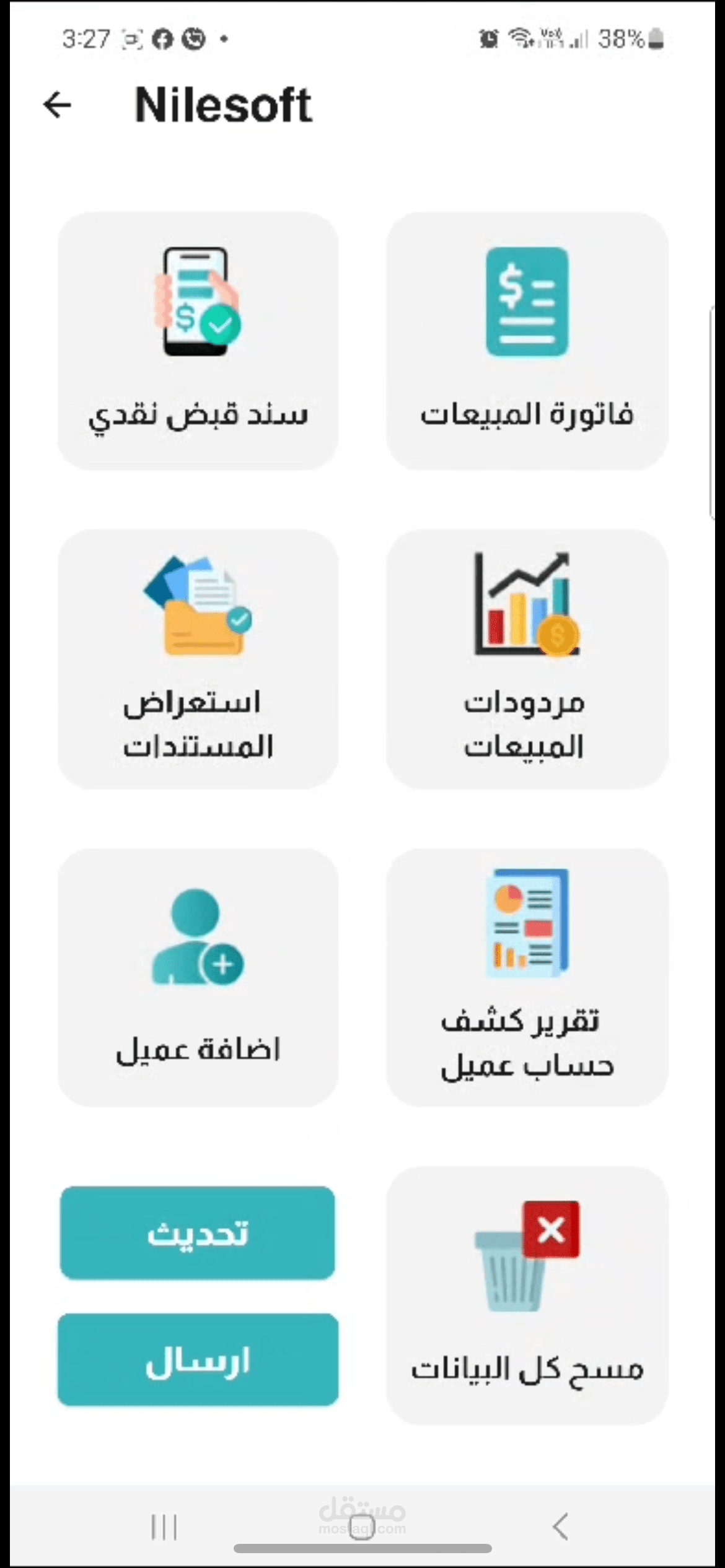Image resolution: width=725 pixels, height=1568 pixels.
Task: Open the Facebook notification in status bar
Action: pyautogui.click(x=163, y=38)
